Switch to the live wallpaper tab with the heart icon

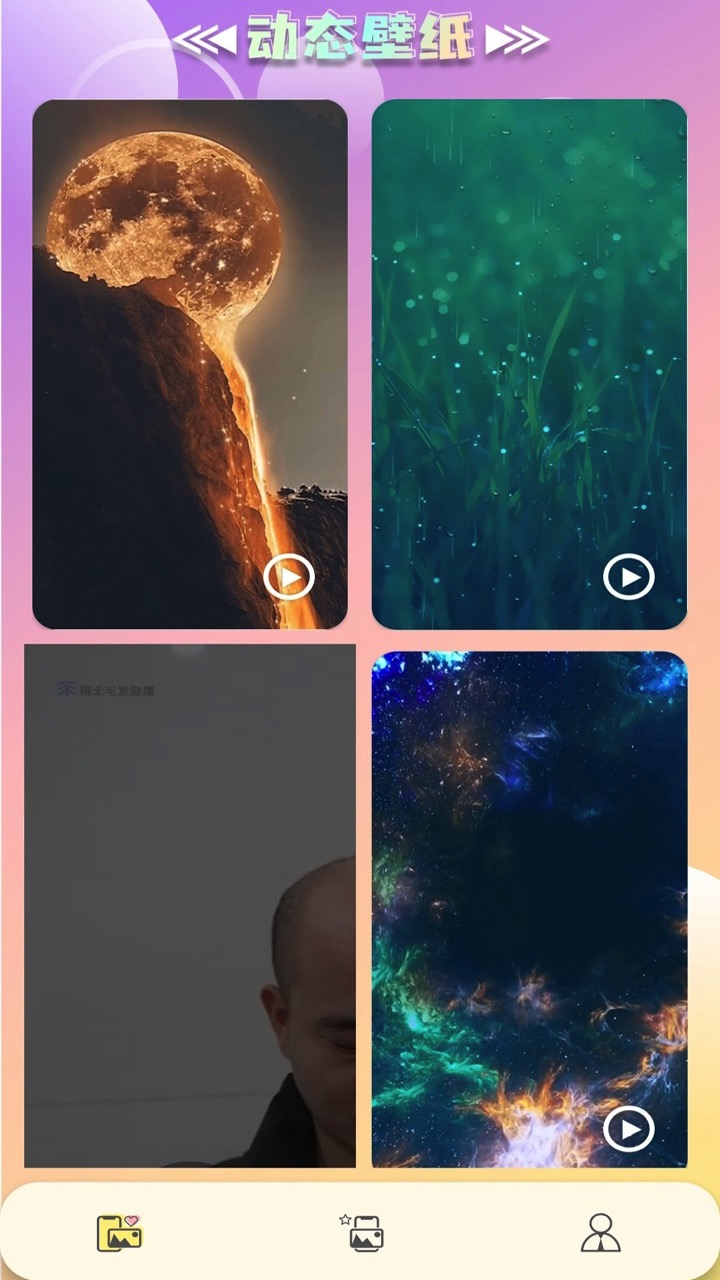coord(120,1232)
